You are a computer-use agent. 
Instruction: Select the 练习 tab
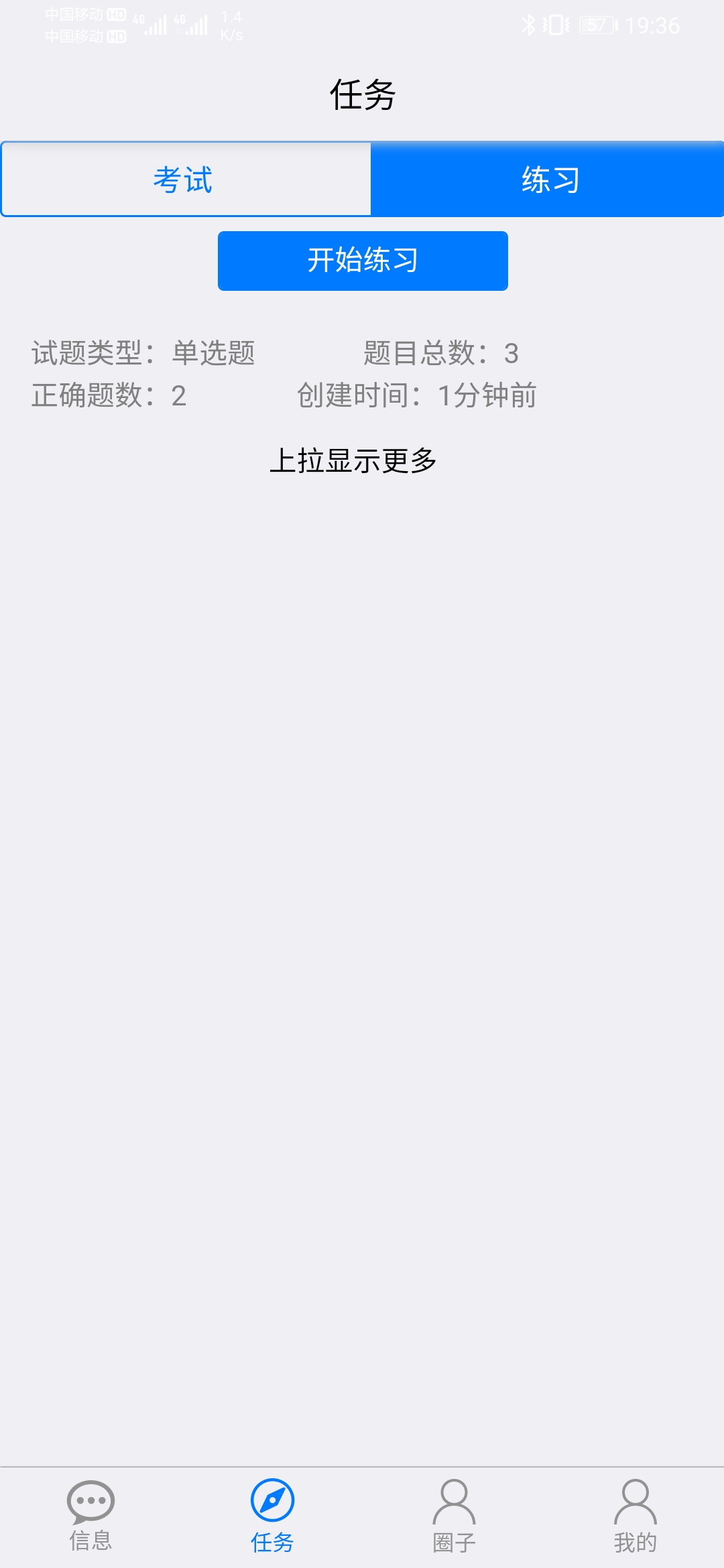[x=547, y=180]
